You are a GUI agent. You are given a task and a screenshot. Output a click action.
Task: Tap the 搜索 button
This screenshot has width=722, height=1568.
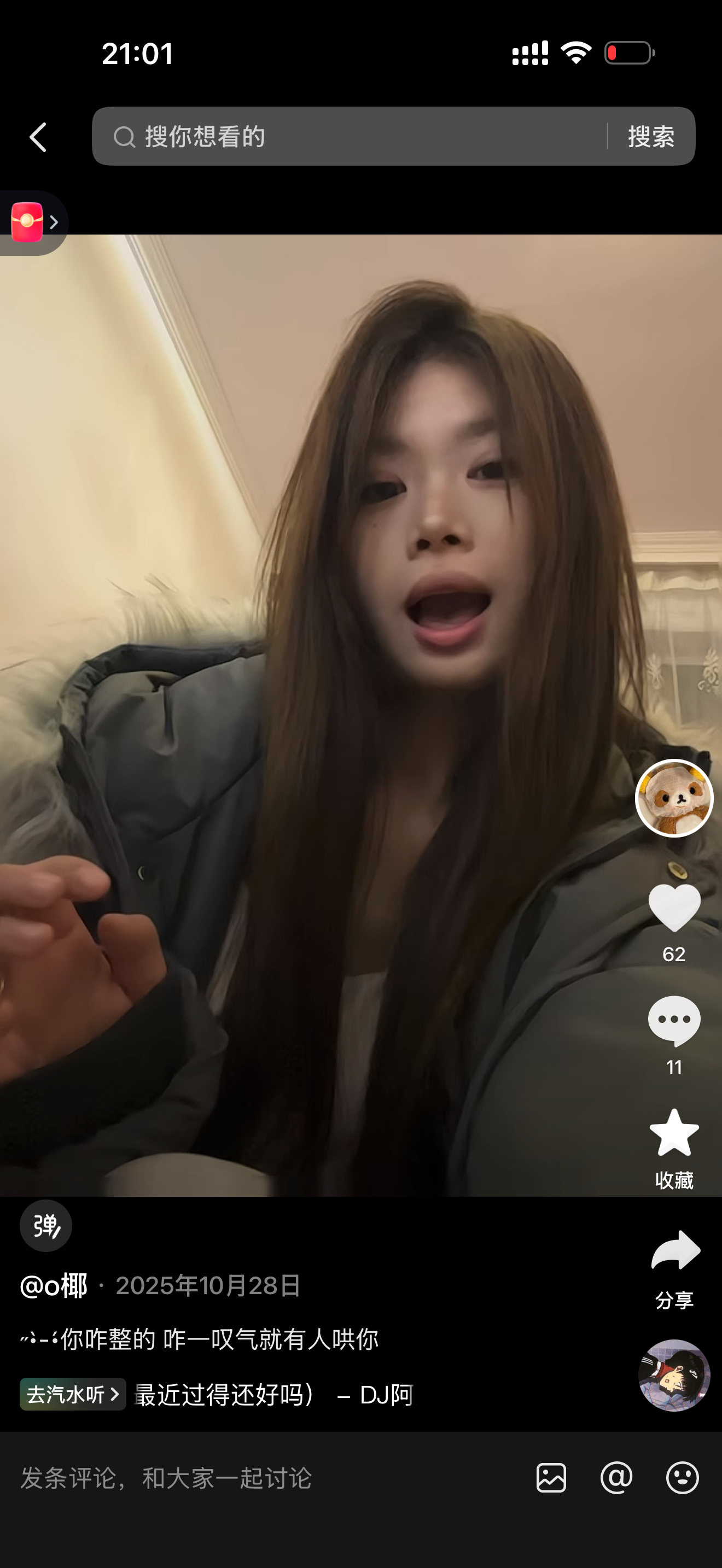click(651, 136)
